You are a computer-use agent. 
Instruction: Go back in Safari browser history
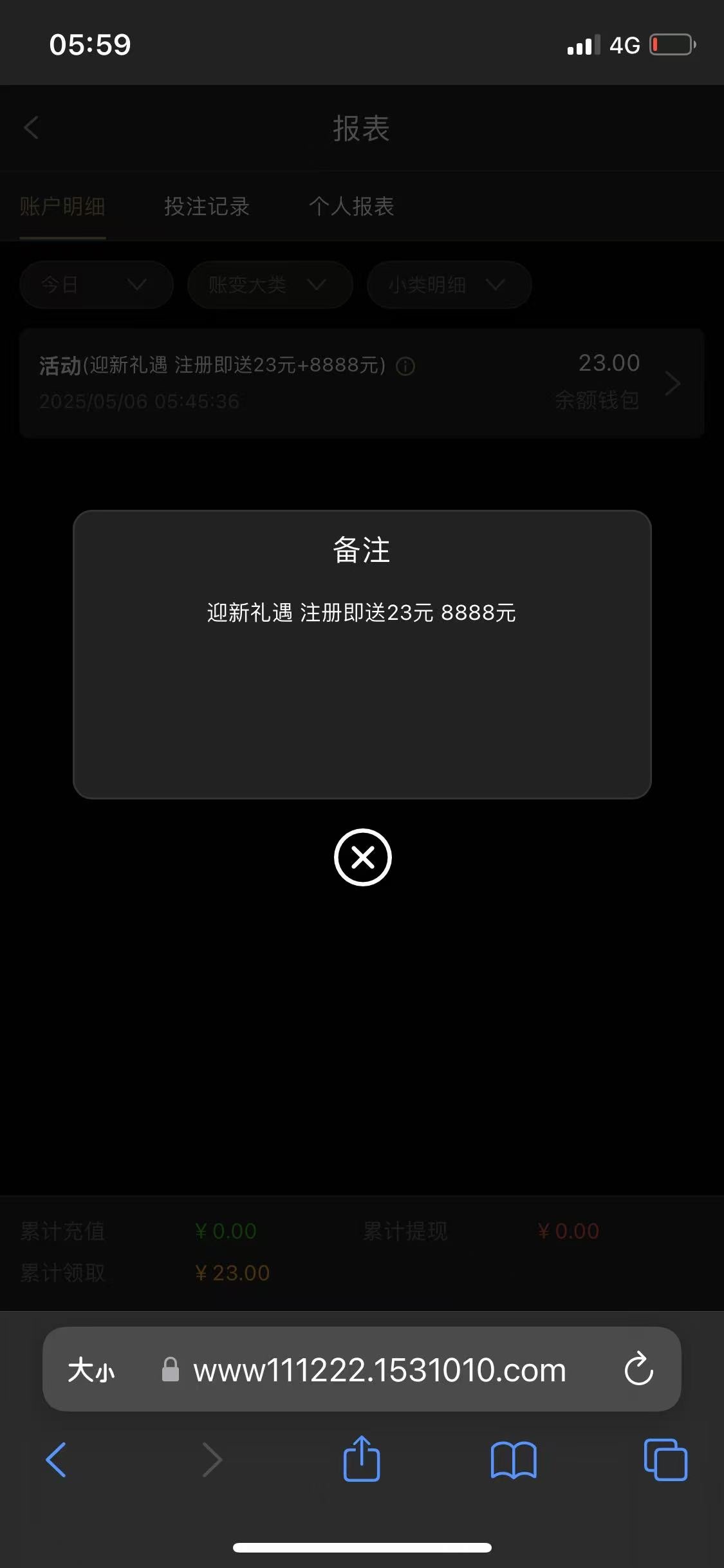[57, 1459]
